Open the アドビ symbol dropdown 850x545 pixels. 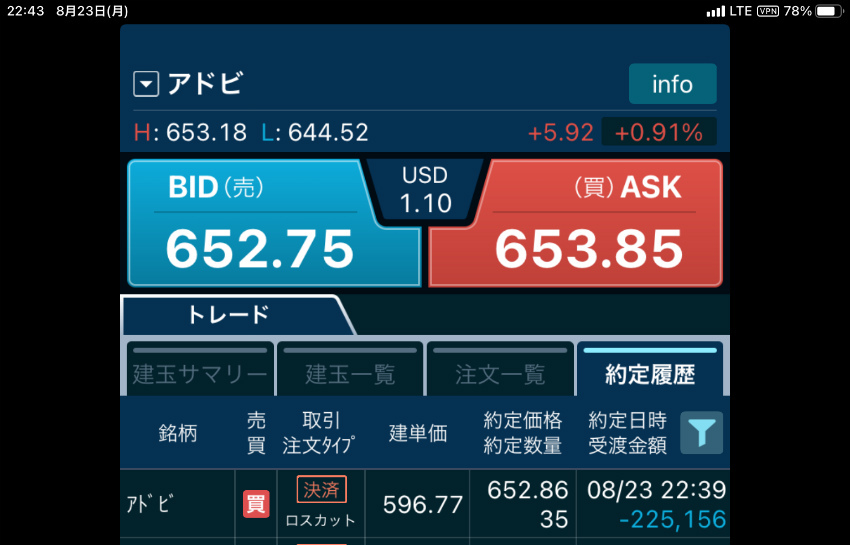coord(147,85)
